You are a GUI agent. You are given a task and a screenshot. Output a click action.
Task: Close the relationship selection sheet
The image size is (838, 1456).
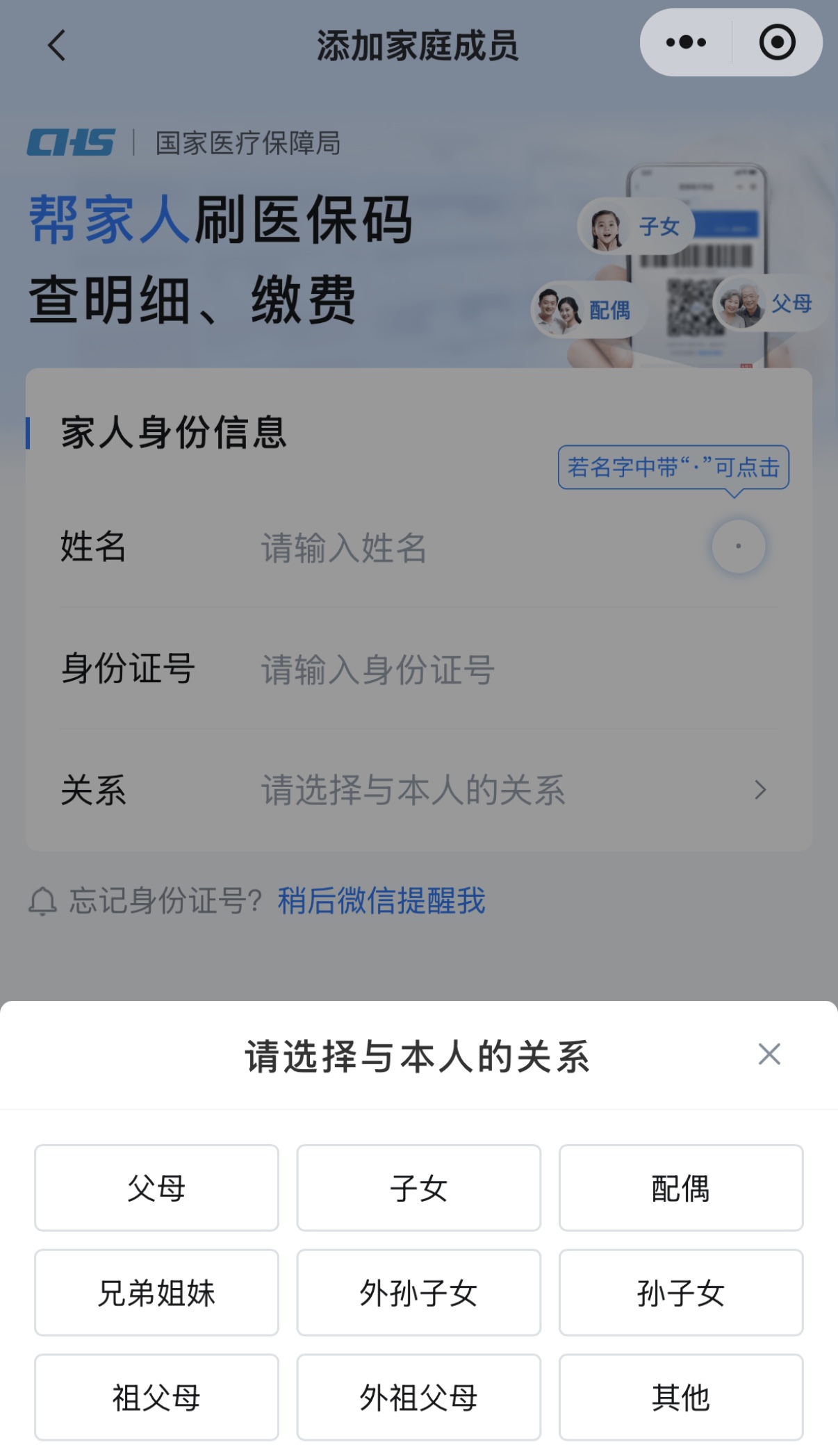tap(769, 1054)
